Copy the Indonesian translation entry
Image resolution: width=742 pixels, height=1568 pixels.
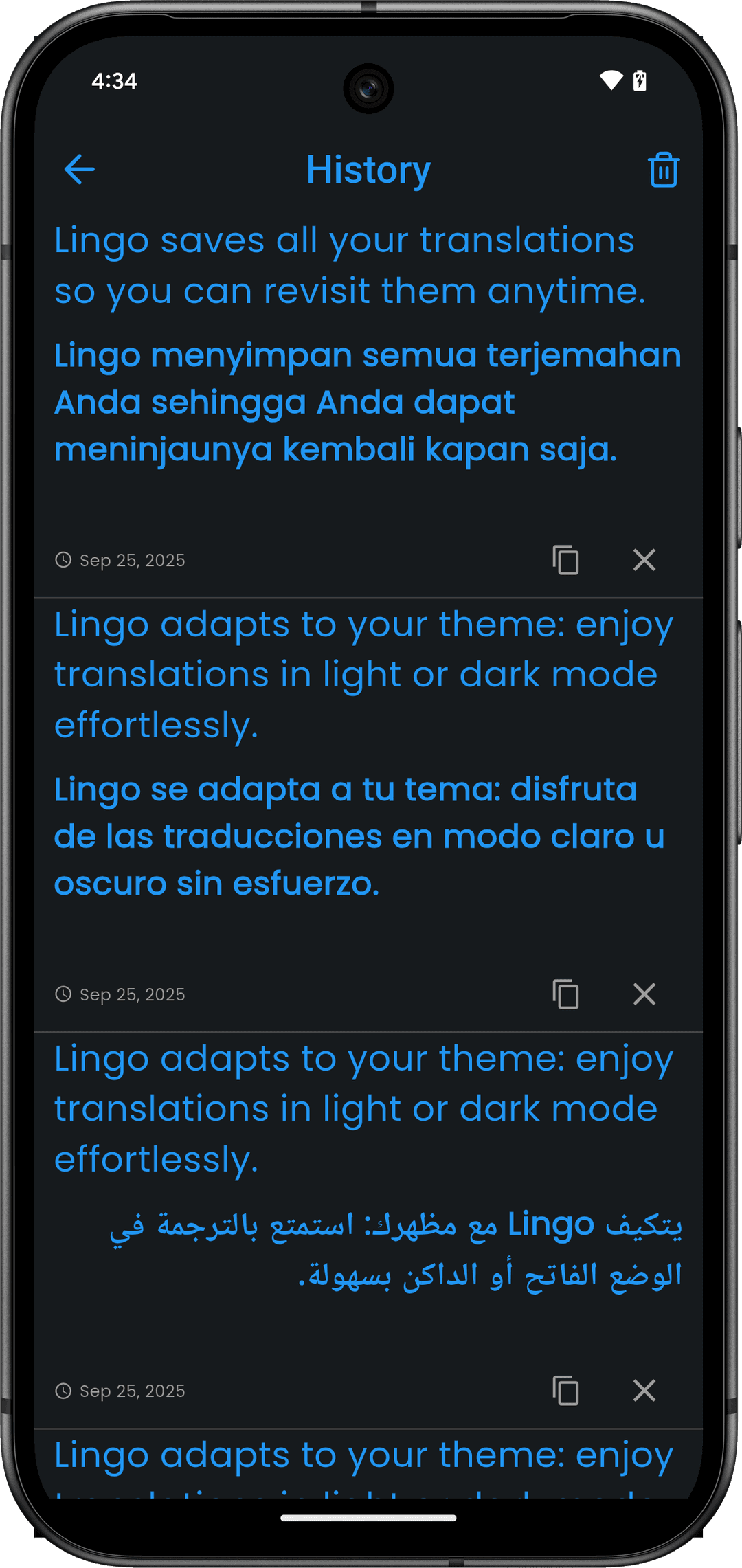pyautogui.click(x=565, y=560)
